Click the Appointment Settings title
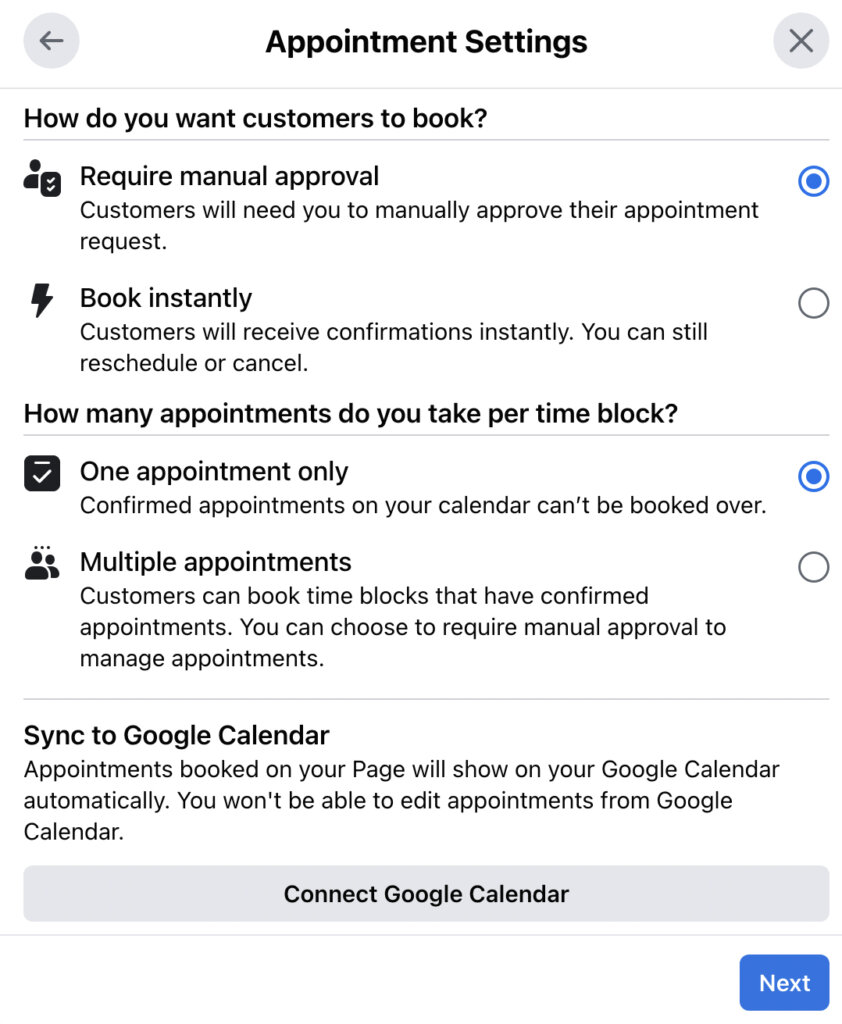Image resolution: width=842 pixels, height=1024 pixels. [426, 41]
